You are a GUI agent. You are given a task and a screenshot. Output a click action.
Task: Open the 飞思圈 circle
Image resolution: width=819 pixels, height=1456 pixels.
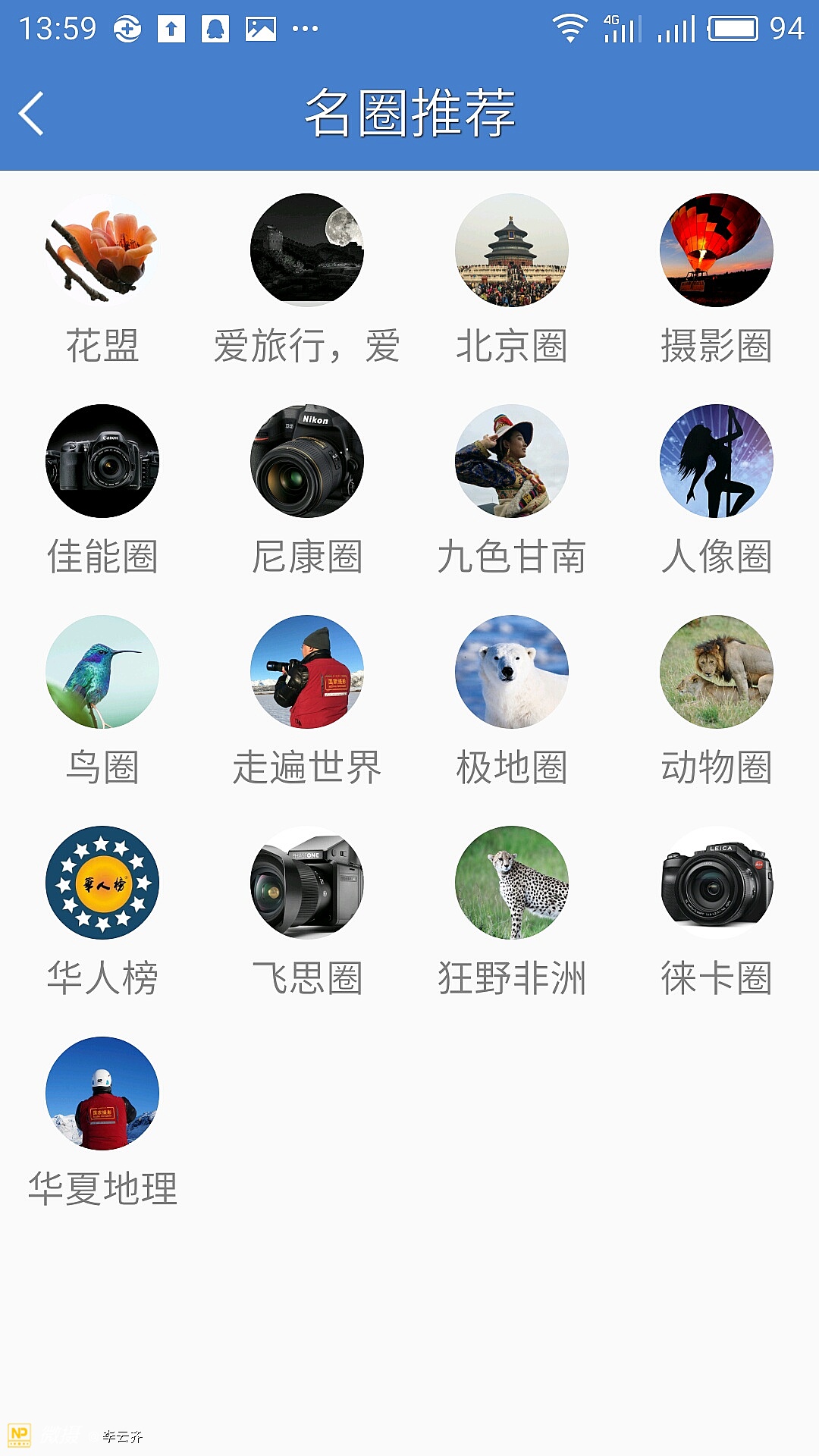point(307,883)
